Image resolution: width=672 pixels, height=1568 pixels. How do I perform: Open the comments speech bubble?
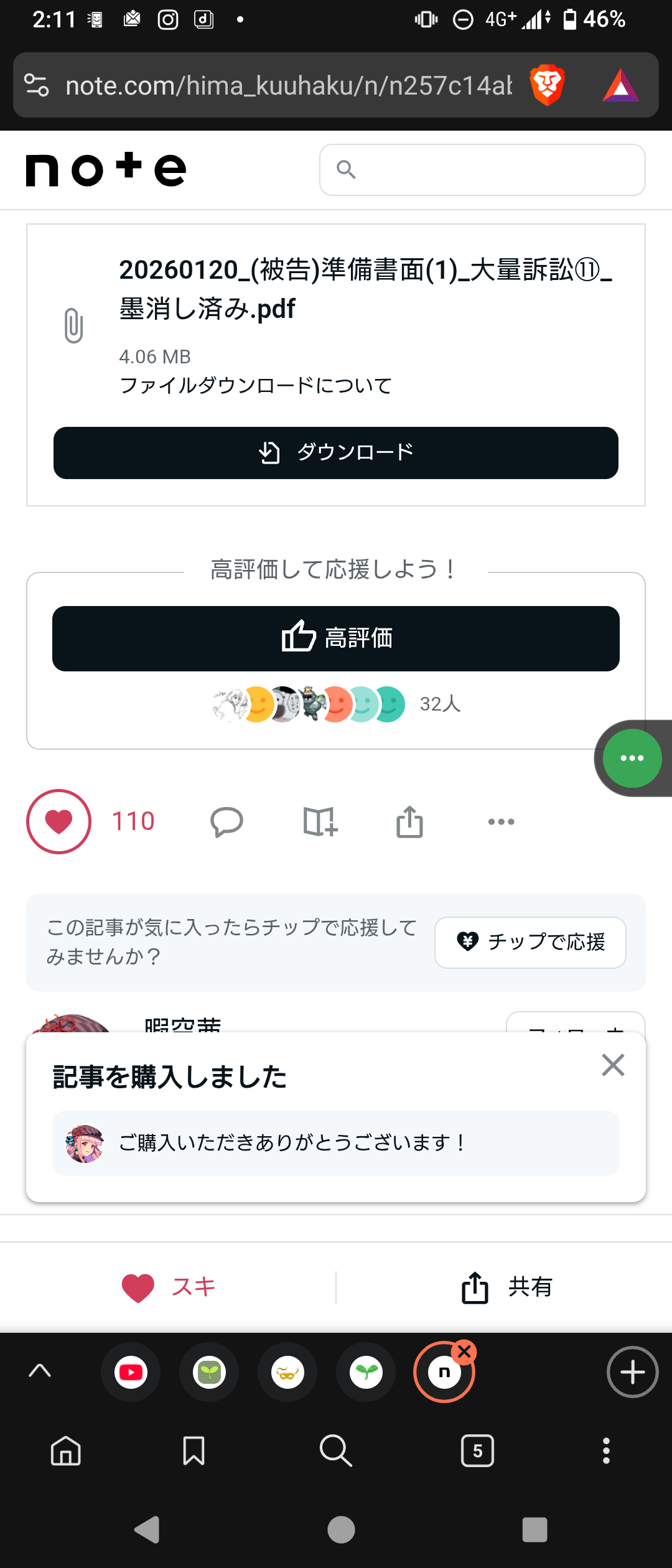pos(226,821)
